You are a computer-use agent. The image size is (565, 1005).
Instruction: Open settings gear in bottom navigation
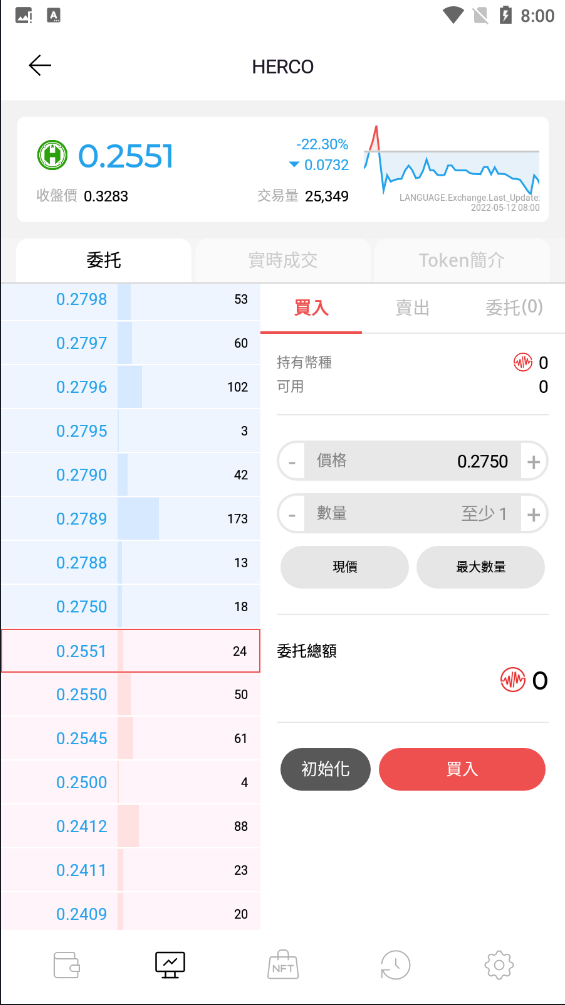point(500,964)
